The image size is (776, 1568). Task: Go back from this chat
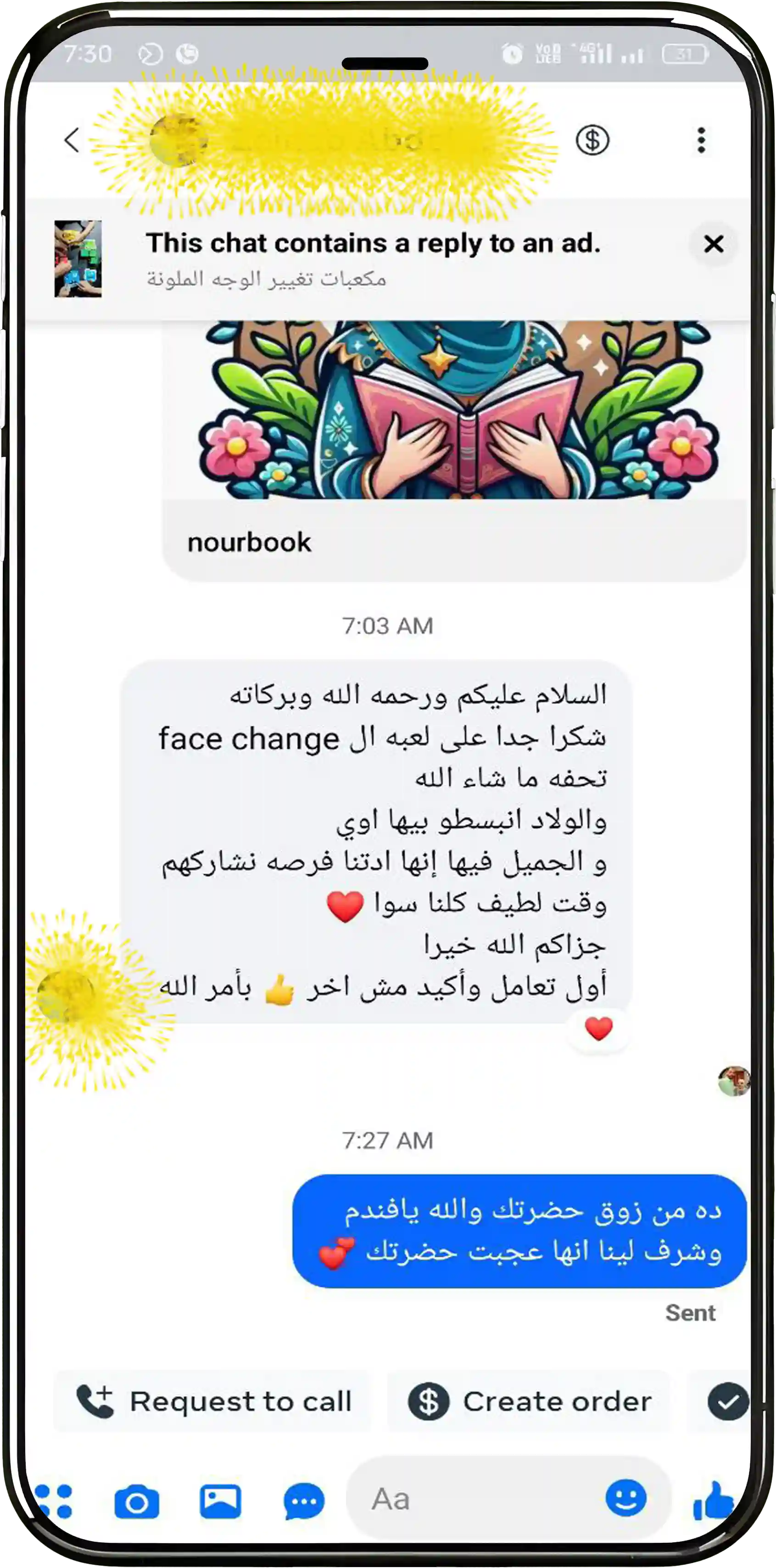pyautogui.click(x=72, y=140)
